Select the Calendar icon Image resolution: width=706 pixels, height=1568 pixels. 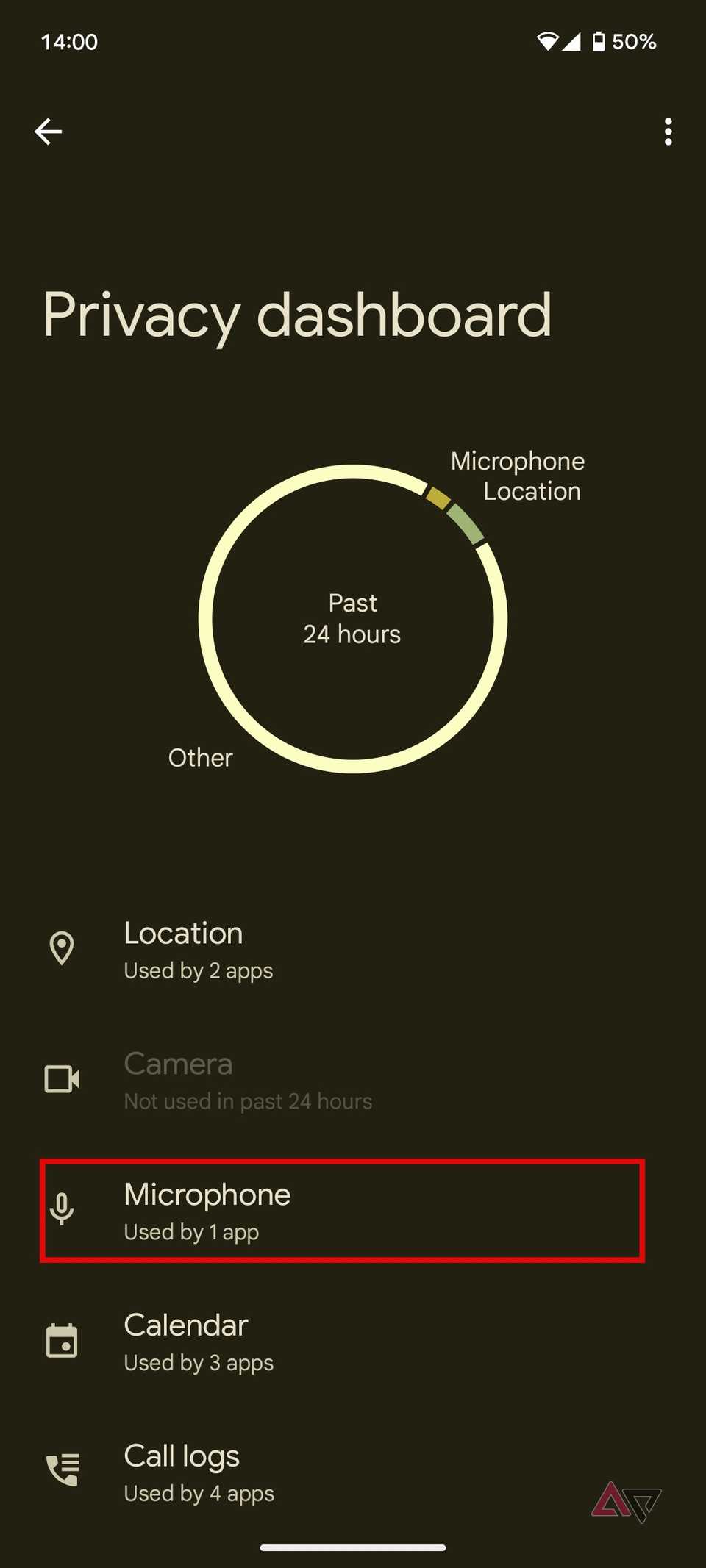pyautogui.click(x=63, y=1341)
